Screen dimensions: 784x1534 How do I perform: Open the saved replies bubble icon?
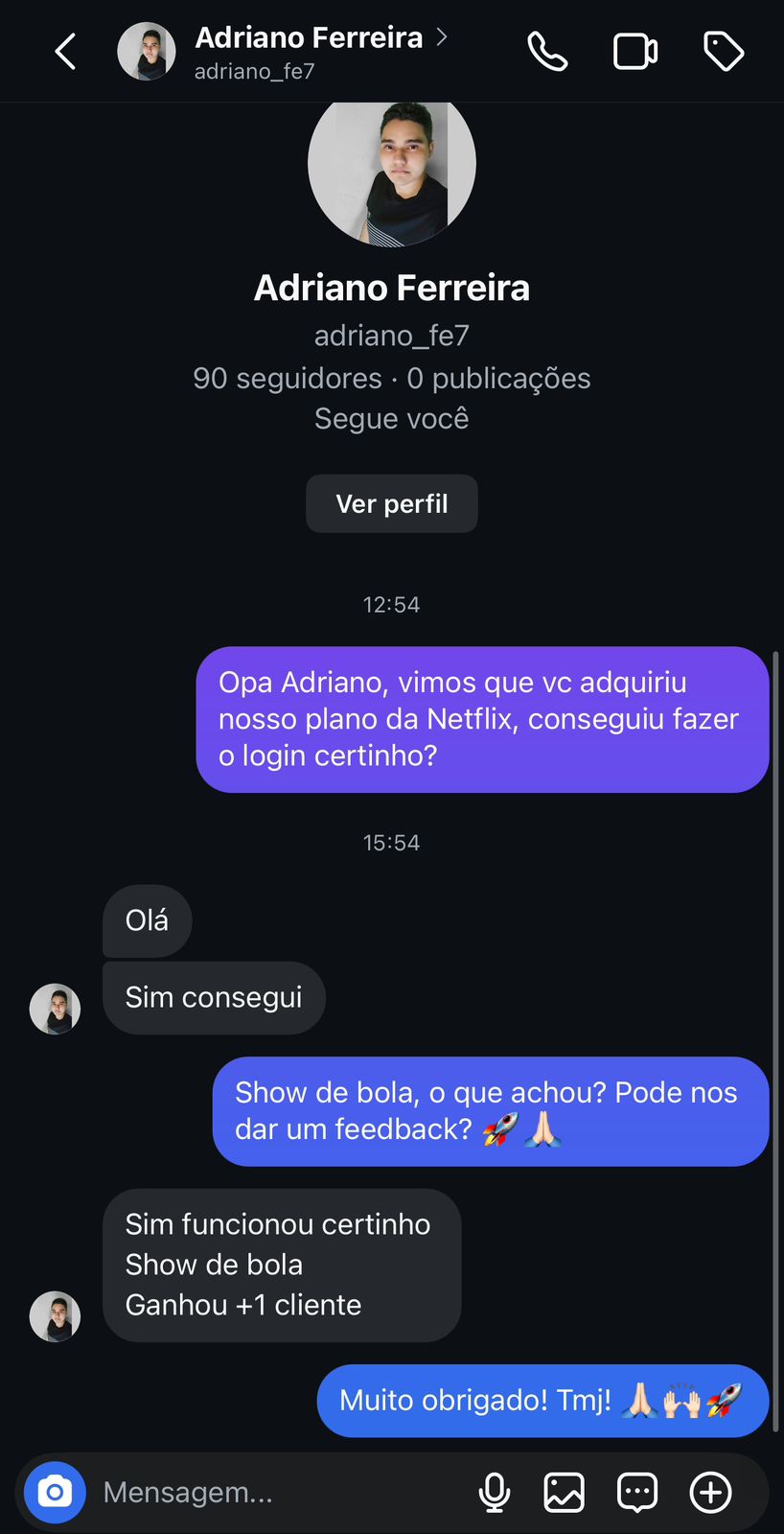pos(637,1492)
